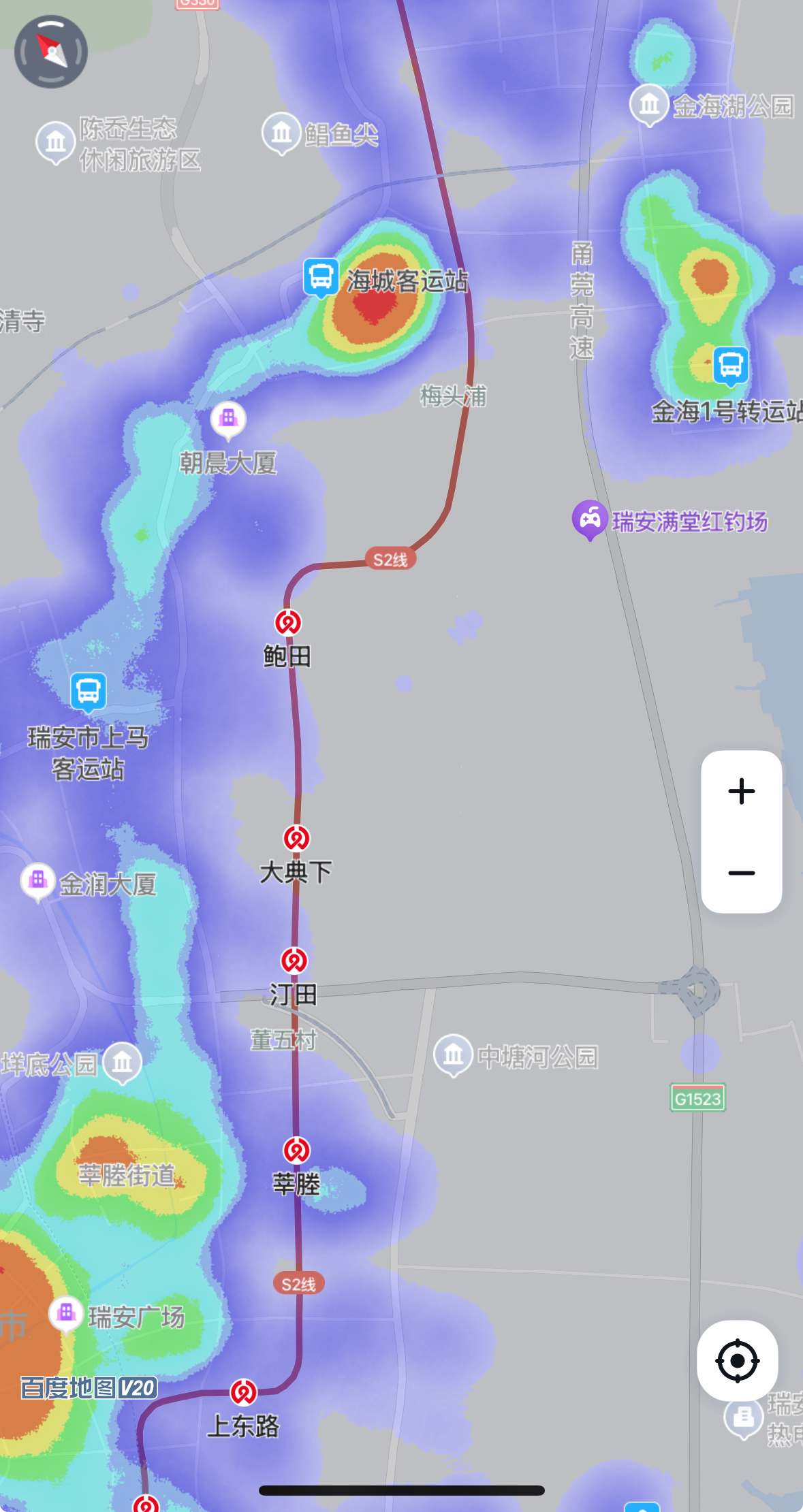Tap the compass to reset map orientation

(x=51, y=52)
